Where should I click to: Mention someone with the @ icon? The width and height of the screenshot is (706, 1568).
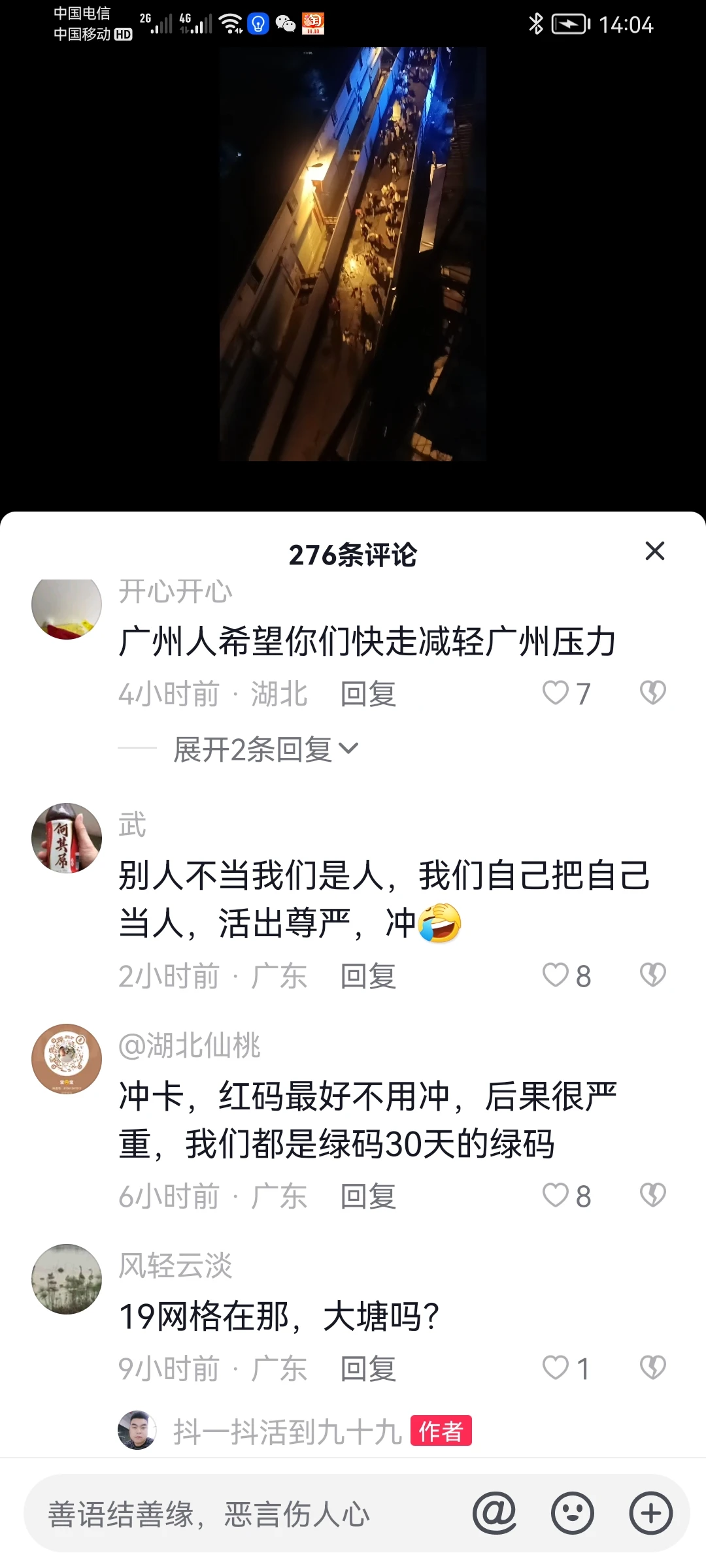click(494, 1513)
